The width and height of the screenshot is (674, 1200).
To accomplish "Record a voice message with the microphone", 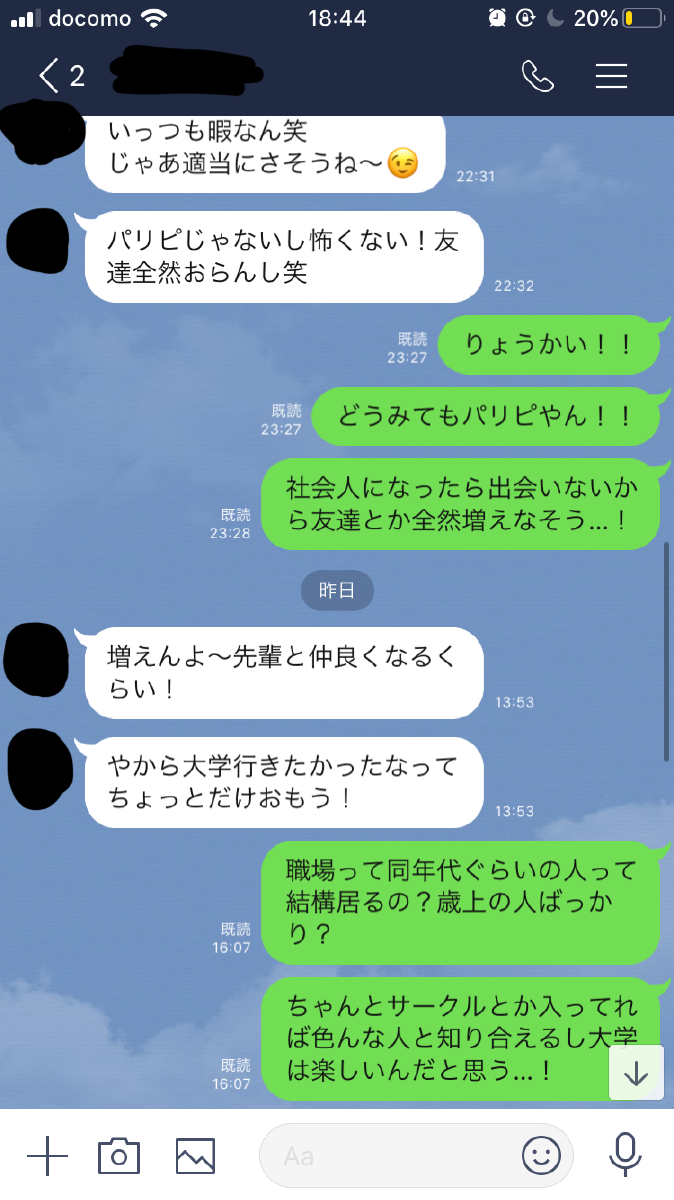I will 626,1156.
